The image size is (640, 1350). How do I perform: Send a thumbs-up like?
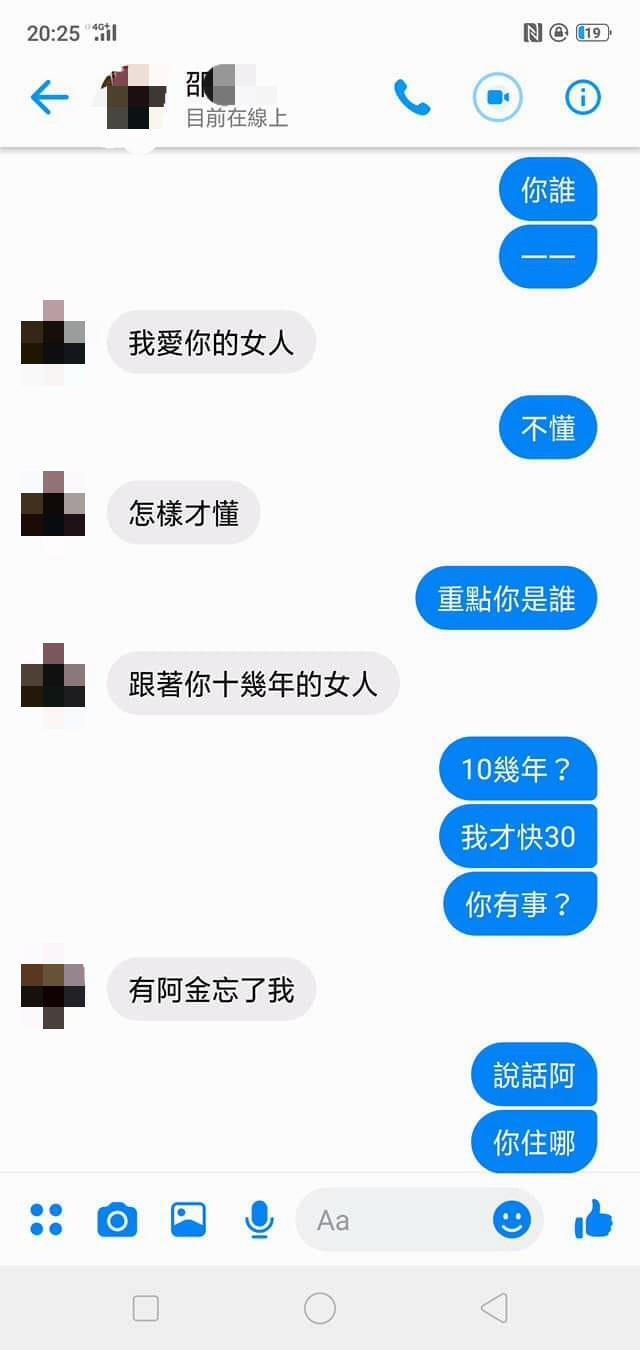(593, 1219)
